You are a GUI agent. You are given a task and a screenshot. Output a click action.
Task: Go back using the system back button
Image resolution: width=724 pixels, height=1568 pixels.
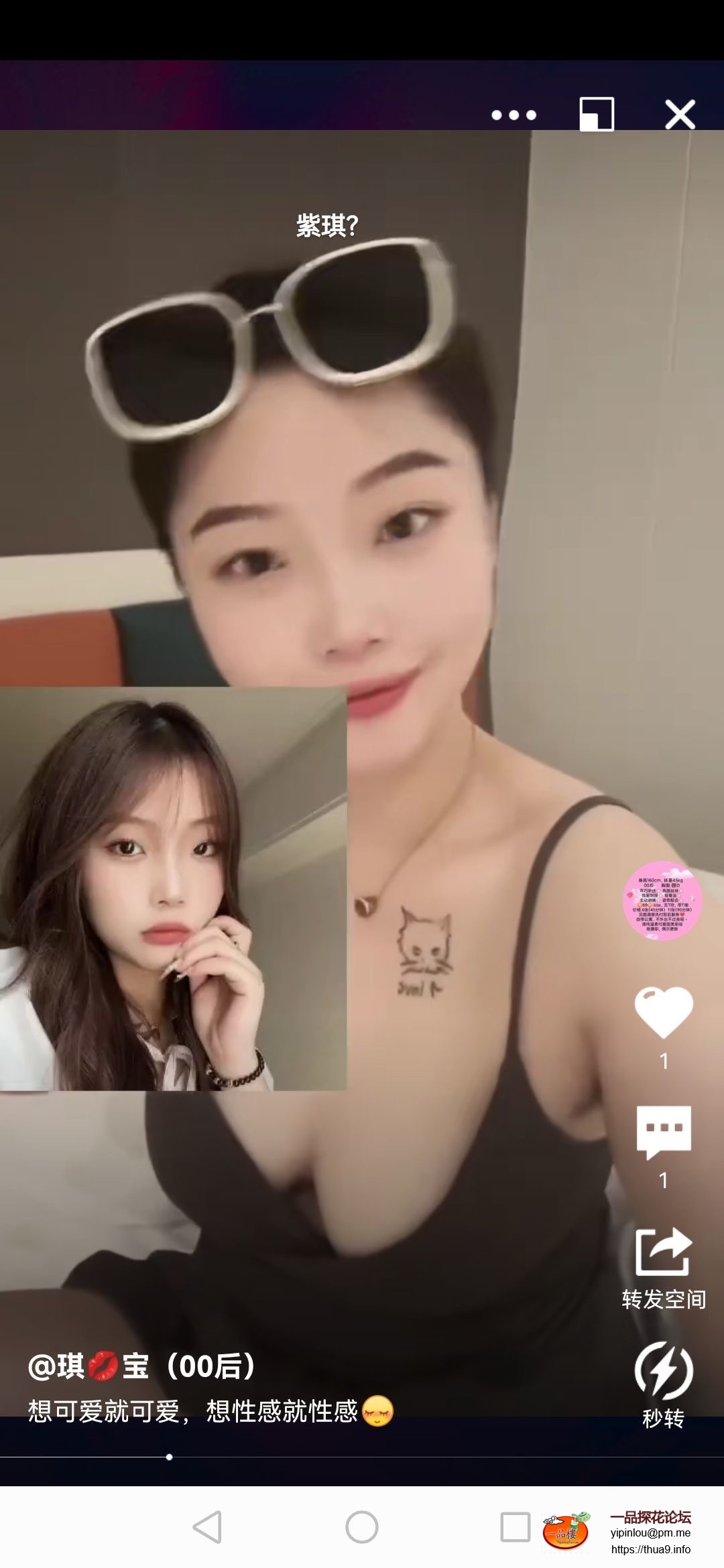[x=207, y=1527]
